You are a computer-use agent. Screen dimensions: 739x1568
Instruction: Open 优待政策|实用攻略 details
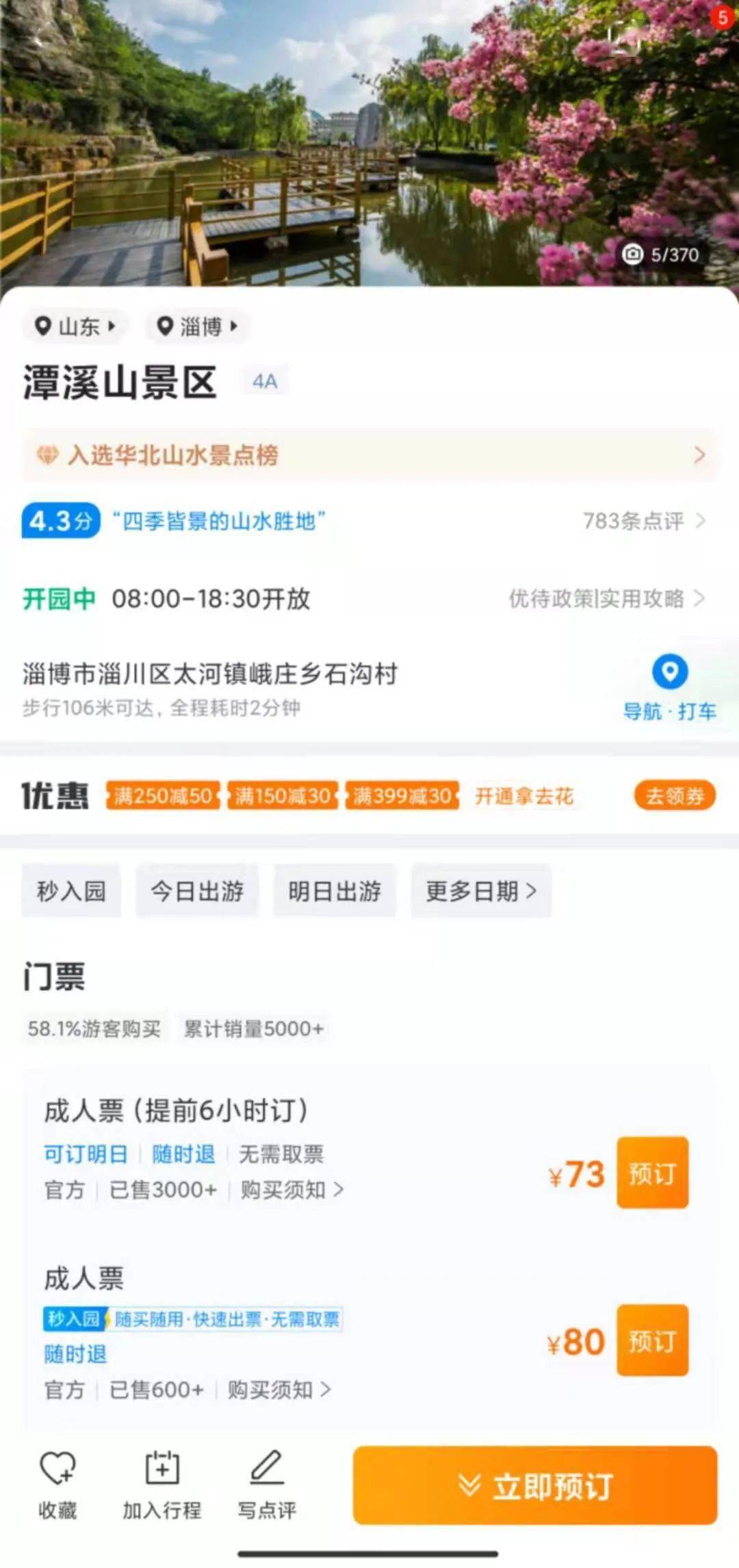click(x=606, y=598)
